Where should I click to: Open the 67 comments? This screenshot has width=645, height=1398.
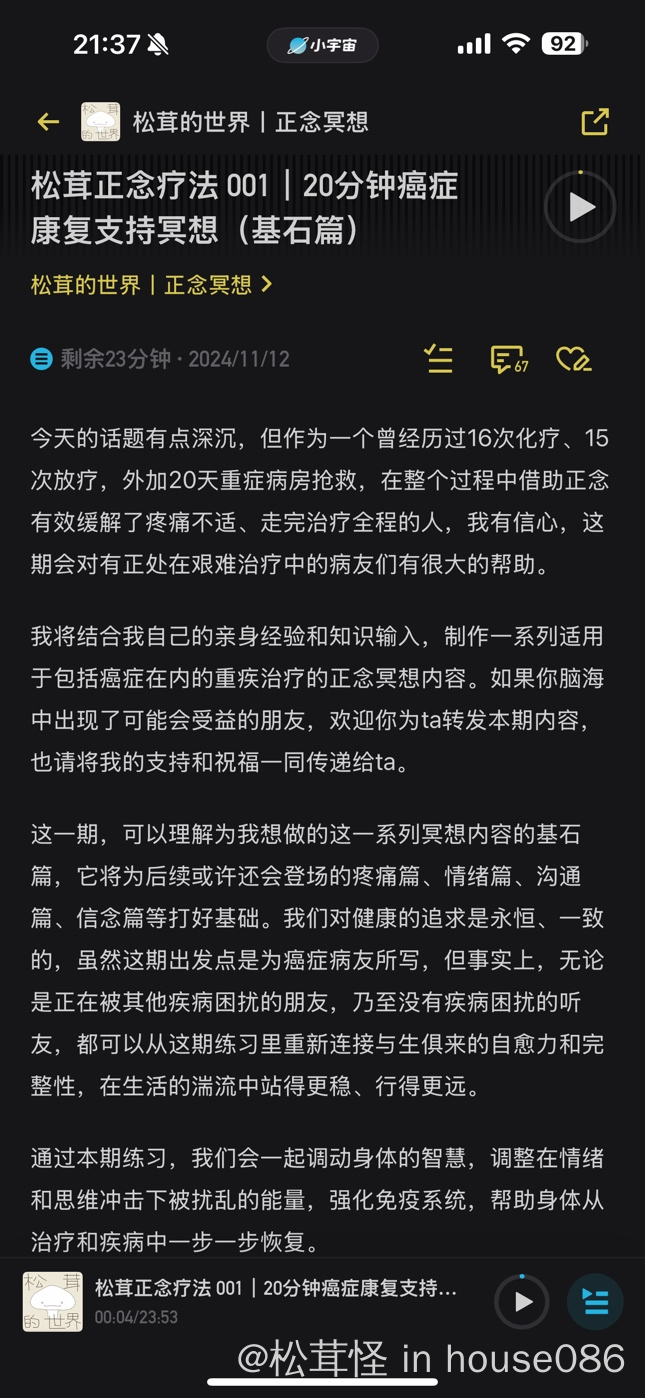(508, 359)
